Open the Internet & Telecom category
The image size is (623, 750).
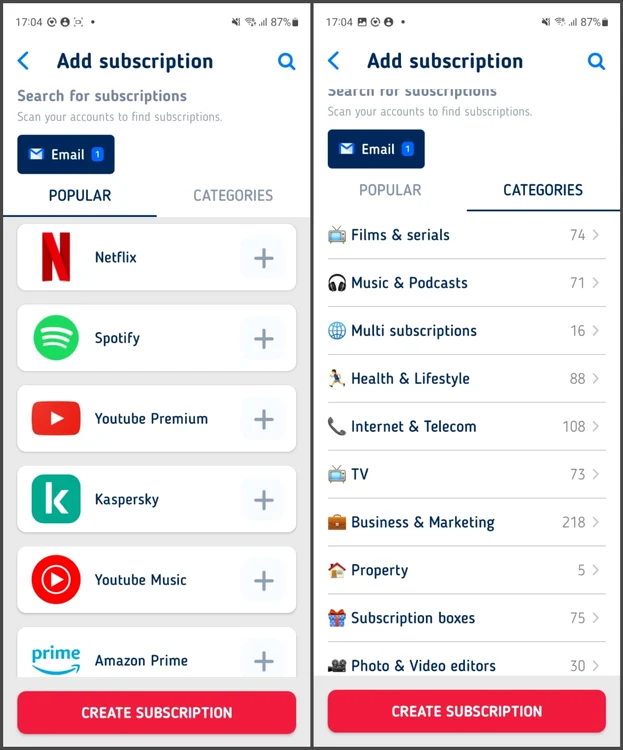point(466,427)
